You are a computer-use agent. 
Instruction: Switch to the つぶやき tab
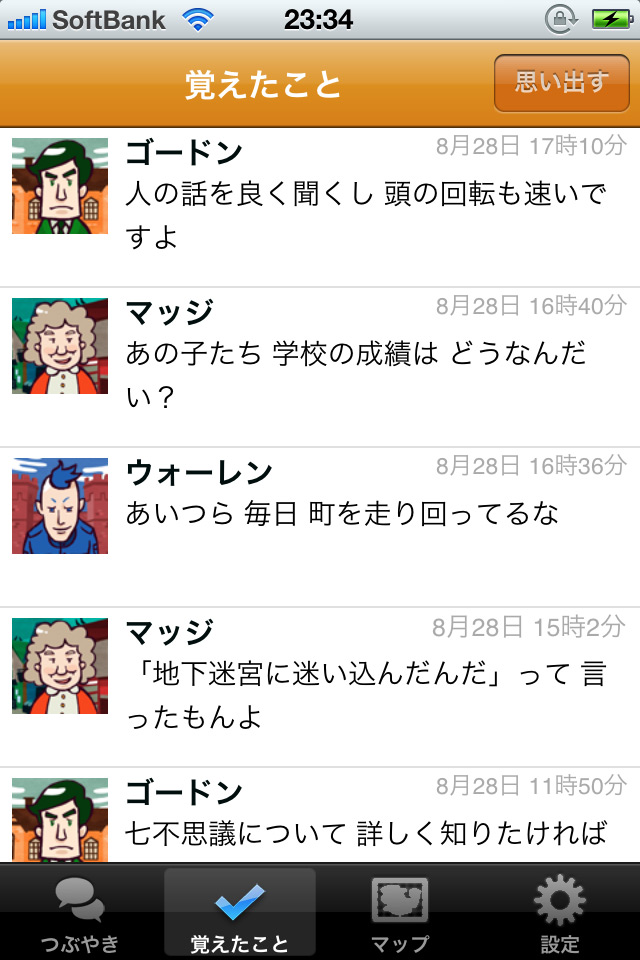tap(80, 912)
